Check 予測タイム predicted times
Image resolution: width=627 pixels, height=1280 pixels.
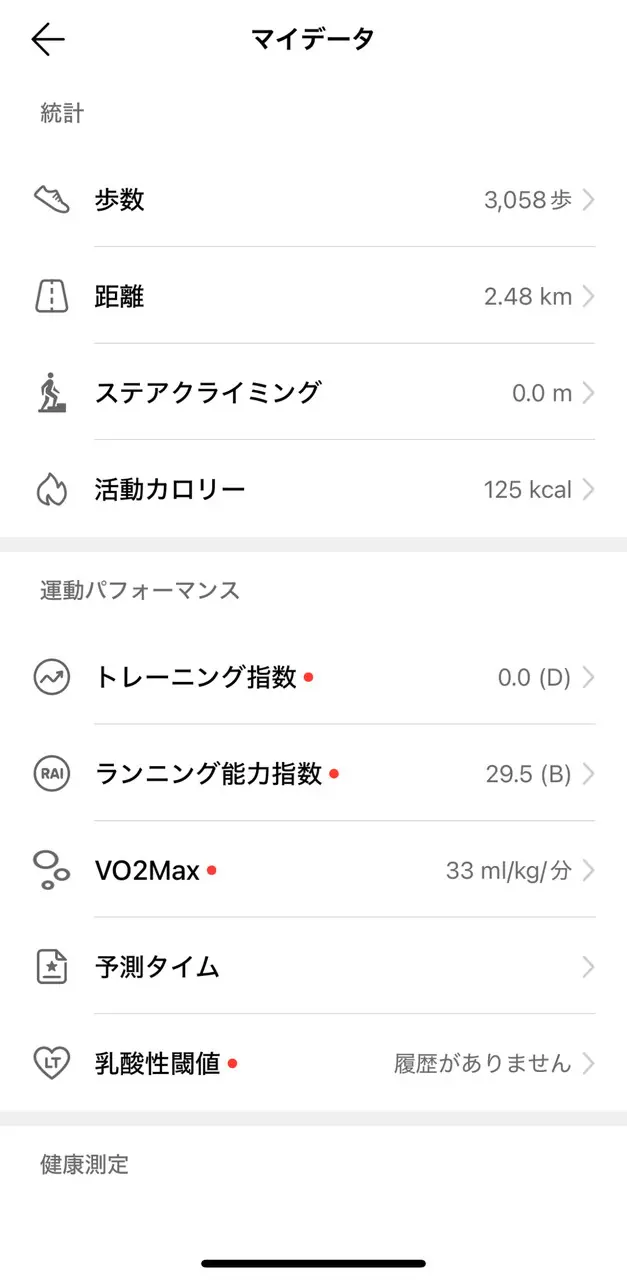click(313, 967)
